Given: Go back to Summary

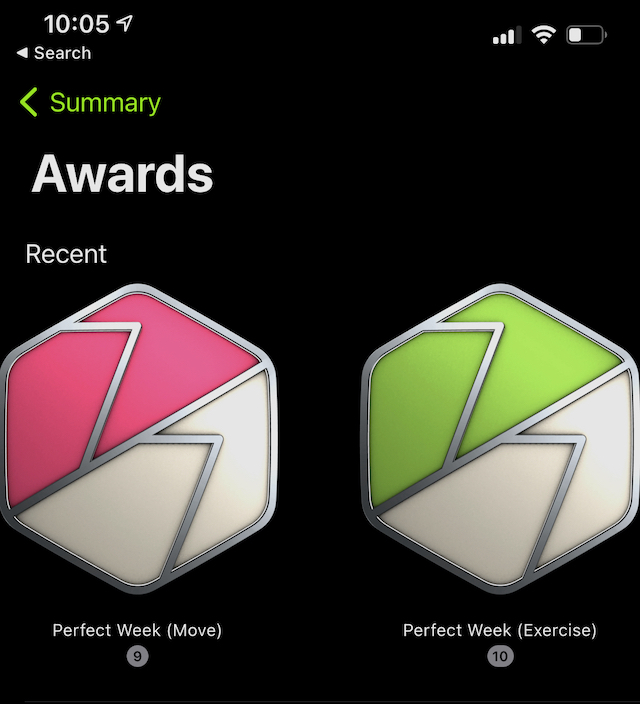Looking at the screenshot, I should point(90,103).
